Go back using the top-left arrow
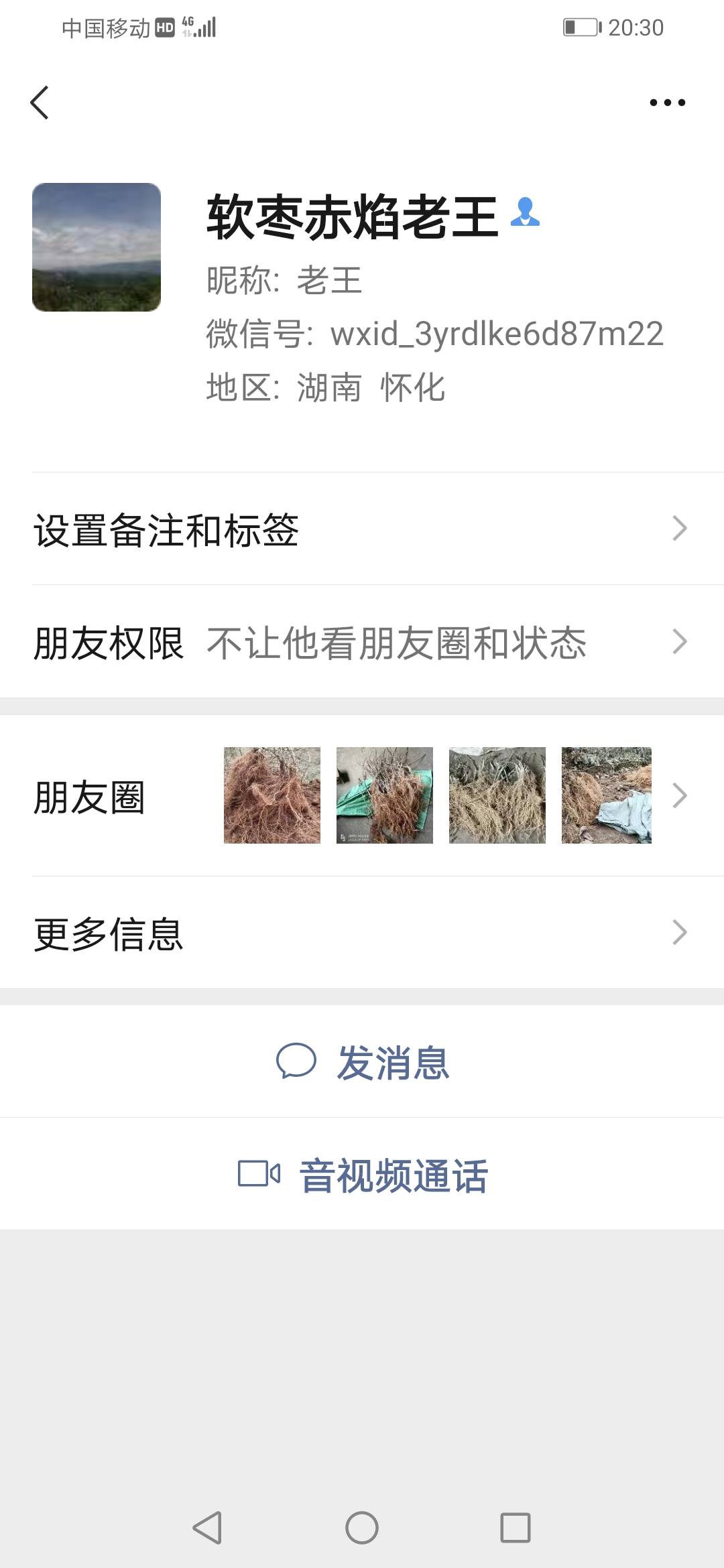 tap(40, 103)
